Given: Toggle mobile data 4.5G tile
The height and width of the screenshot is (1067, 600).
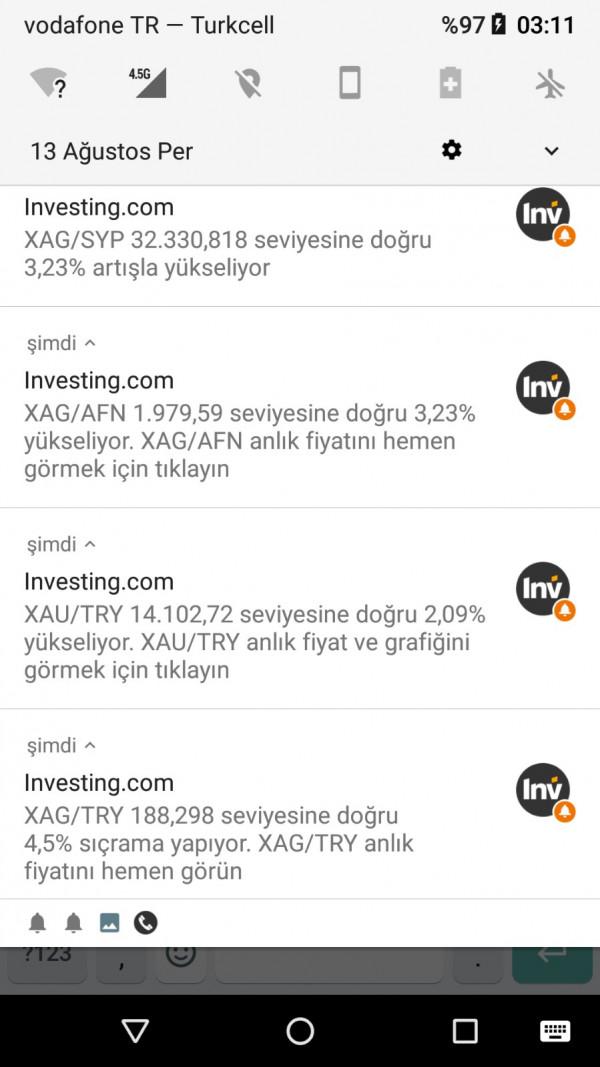Looking at the screenshot, I should (148, 83).
